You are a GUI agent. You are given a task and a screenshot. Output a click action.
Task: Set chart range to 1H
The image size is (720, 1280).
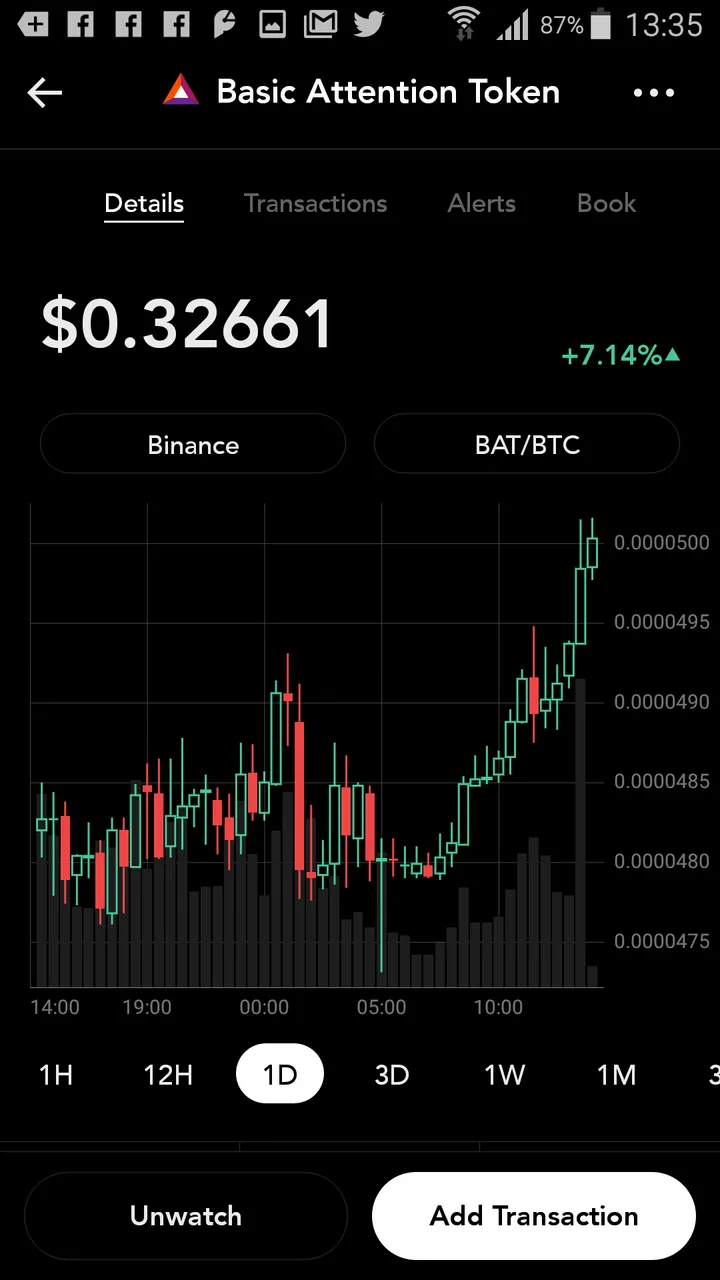pos(56,1075)
